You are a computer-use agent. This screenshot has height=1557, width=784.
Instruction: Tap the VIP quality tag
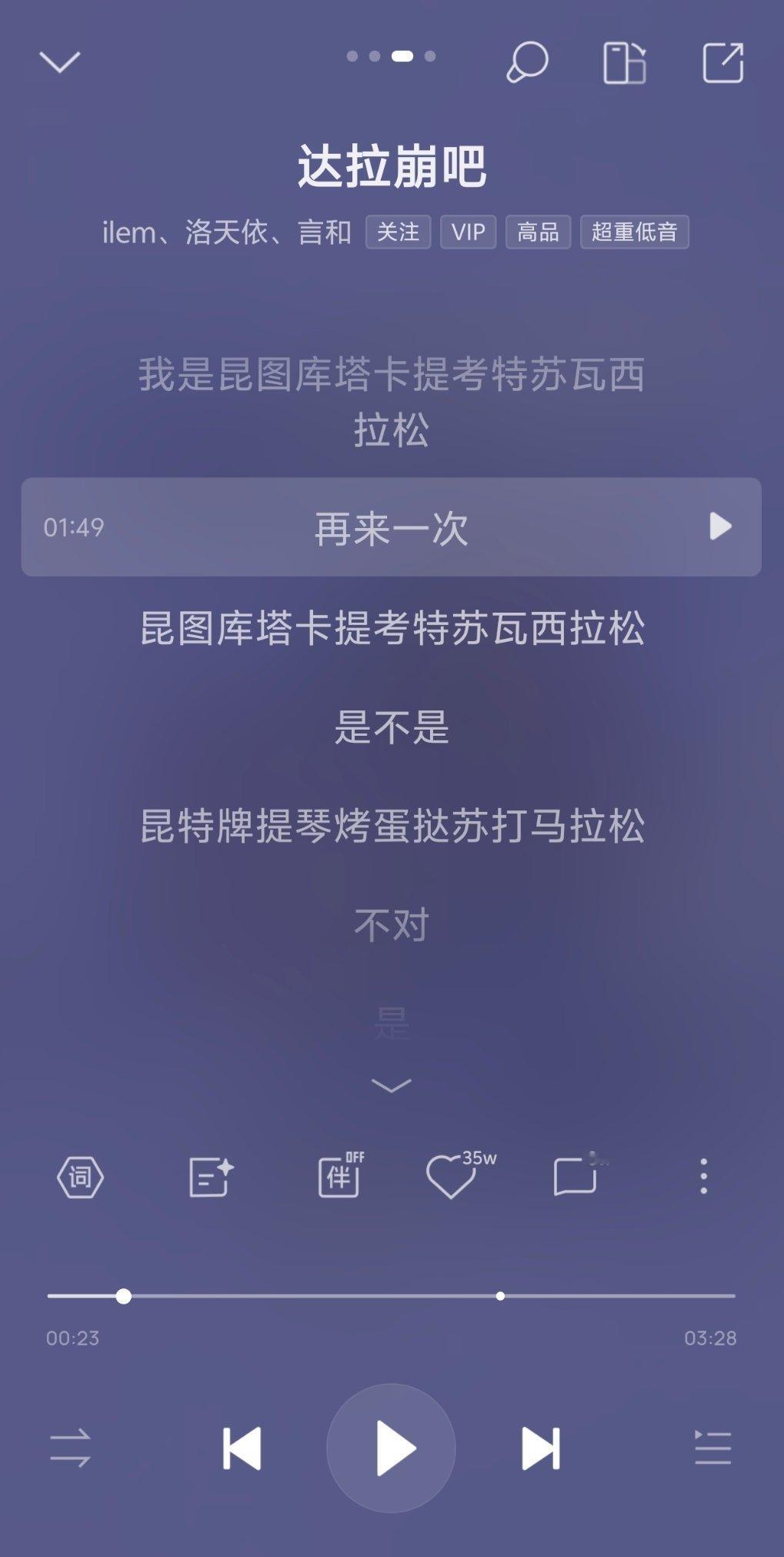[469, 232]
